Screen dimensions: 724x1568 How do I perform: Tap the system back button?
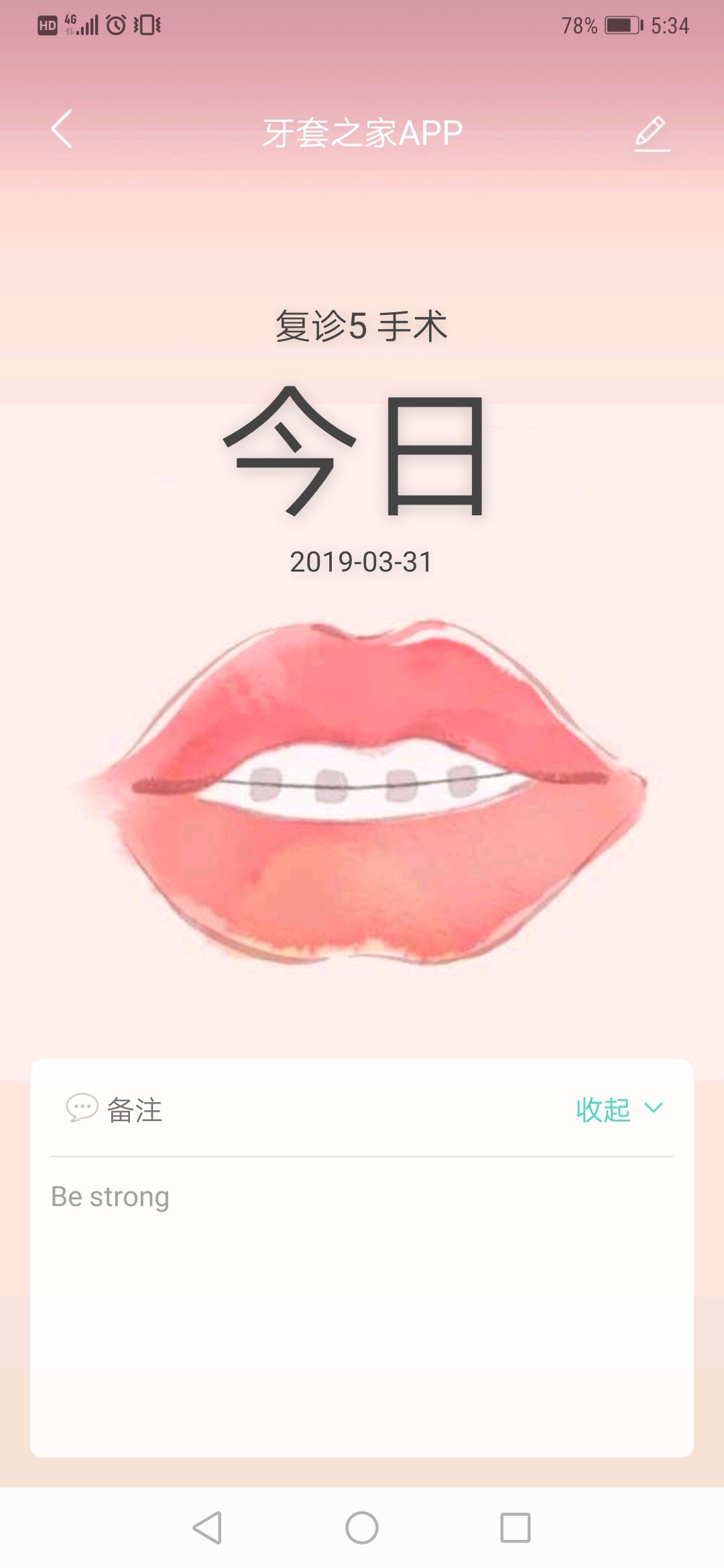point(208,1528)
